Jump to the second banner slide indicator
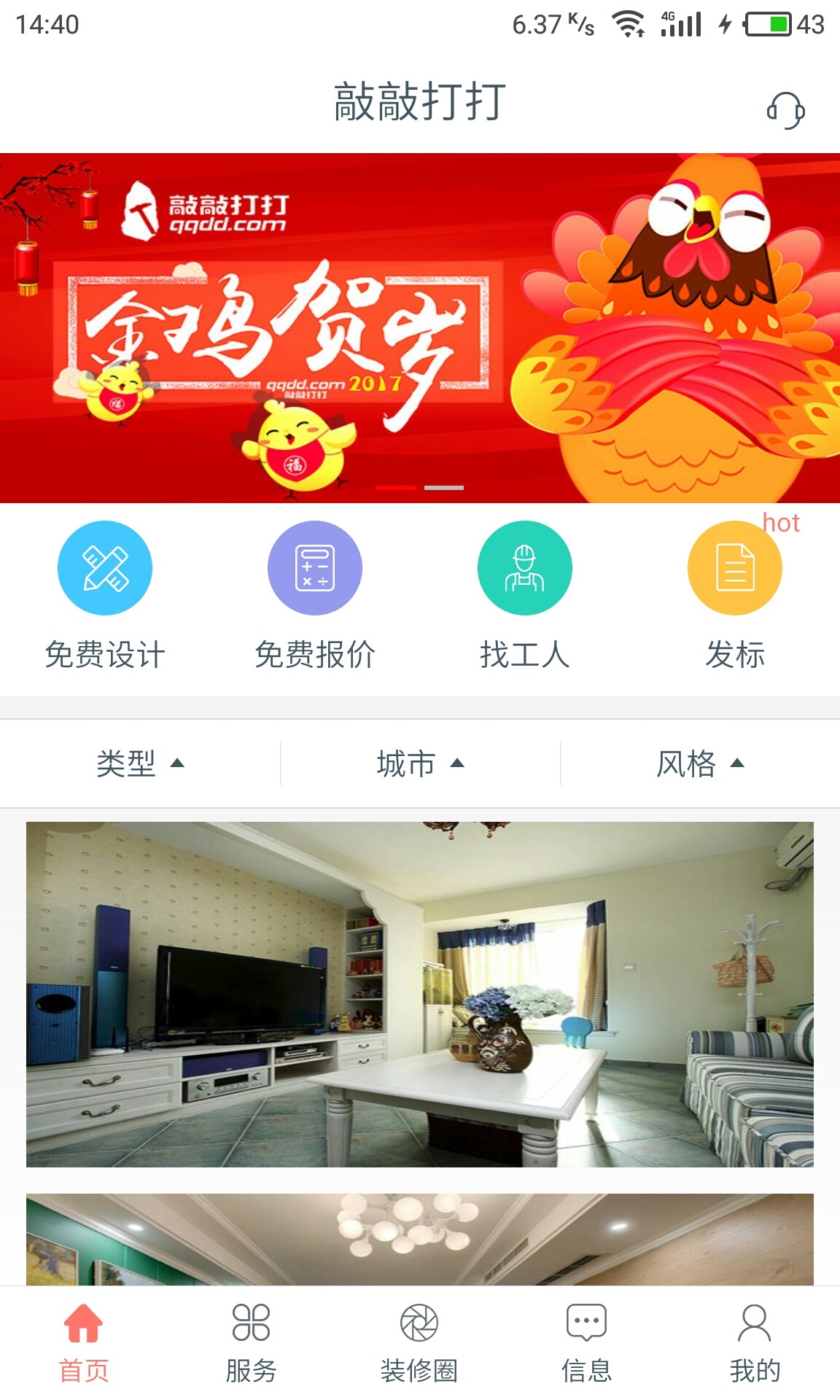This screenshot has width=840, height=1400. [x=444, y=487]
